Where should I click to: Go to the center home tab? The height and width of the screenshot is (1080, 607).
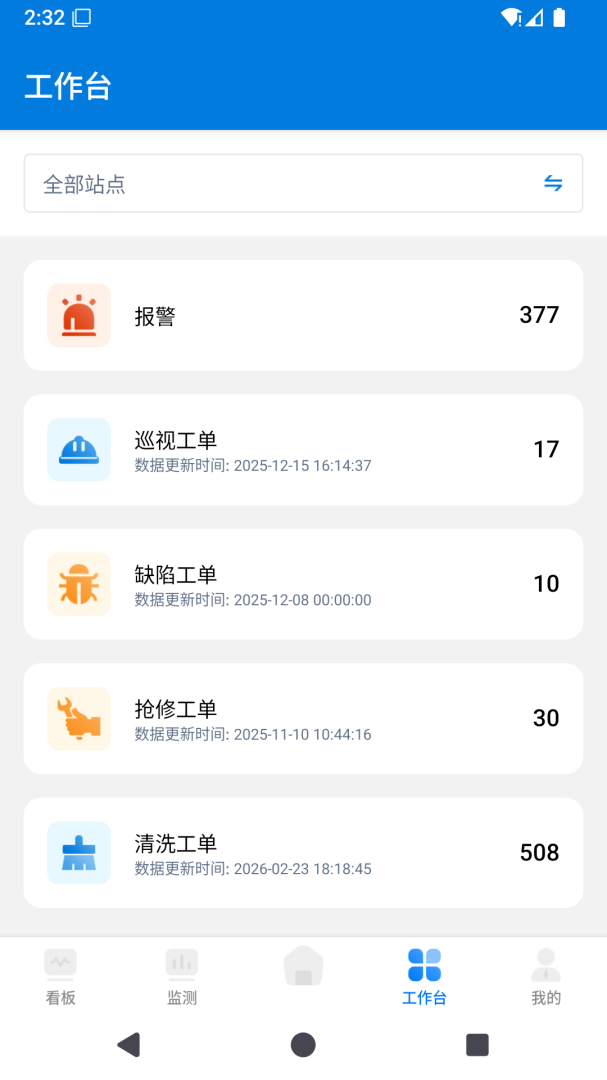pyautogui.click(x=303, y=967)
